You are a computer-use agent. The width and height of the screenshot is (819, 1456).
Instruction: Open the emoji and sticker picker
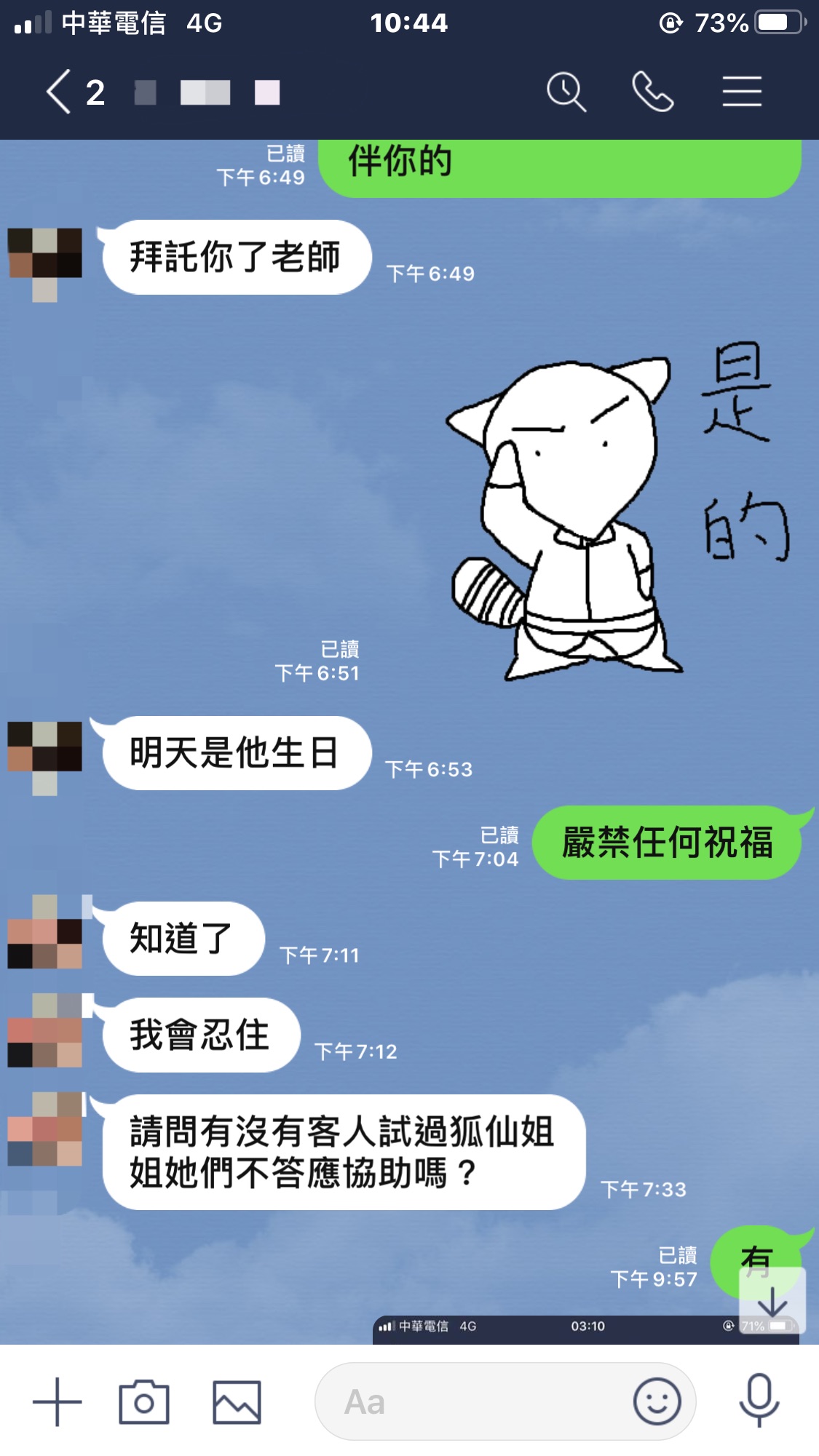pos(657,1401)
